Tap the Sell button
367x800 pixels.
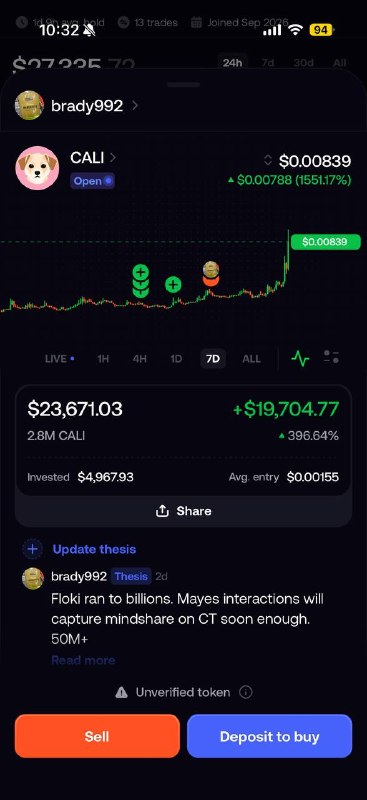coord(97,736)
